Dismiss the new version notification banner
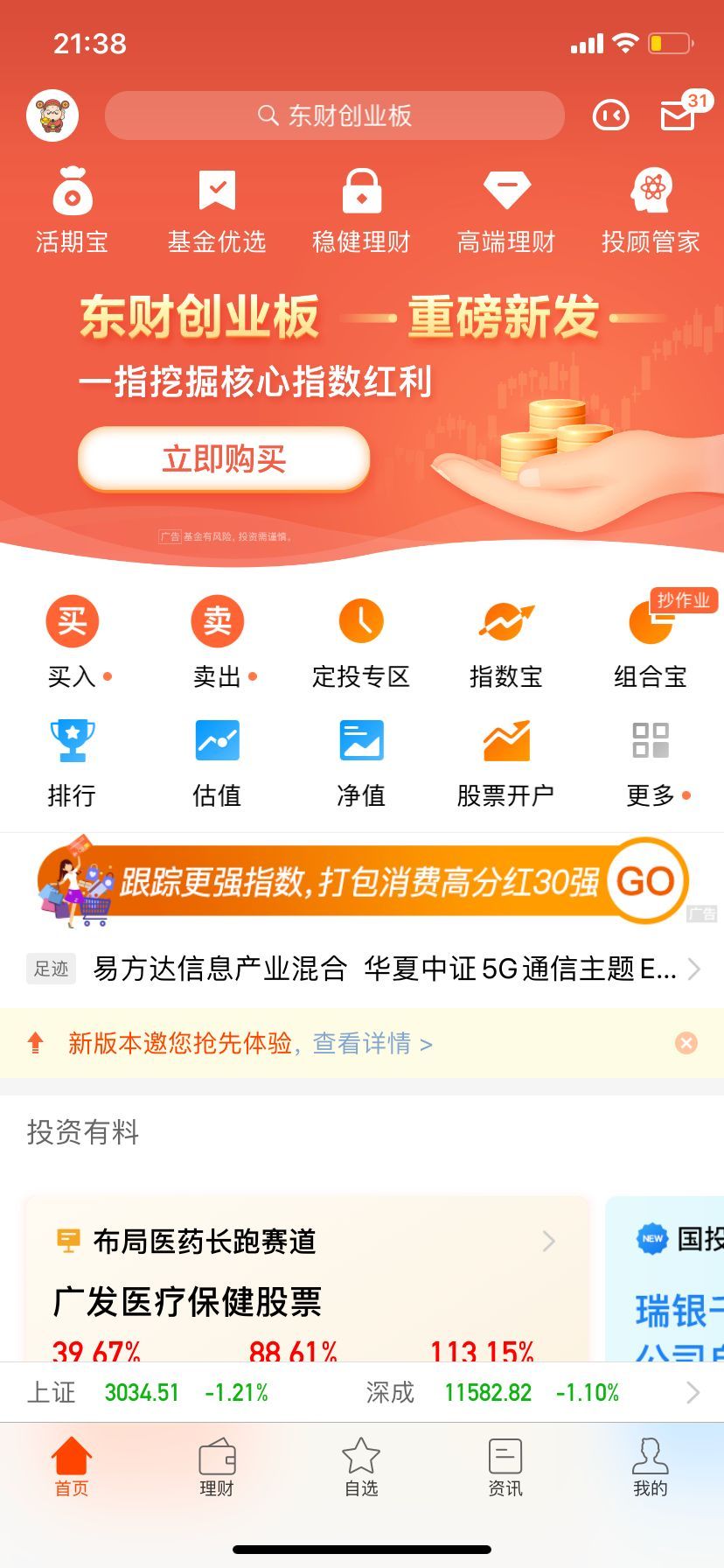The height and width of the screenshot is (1568, 724). [x=685, y=1042]
